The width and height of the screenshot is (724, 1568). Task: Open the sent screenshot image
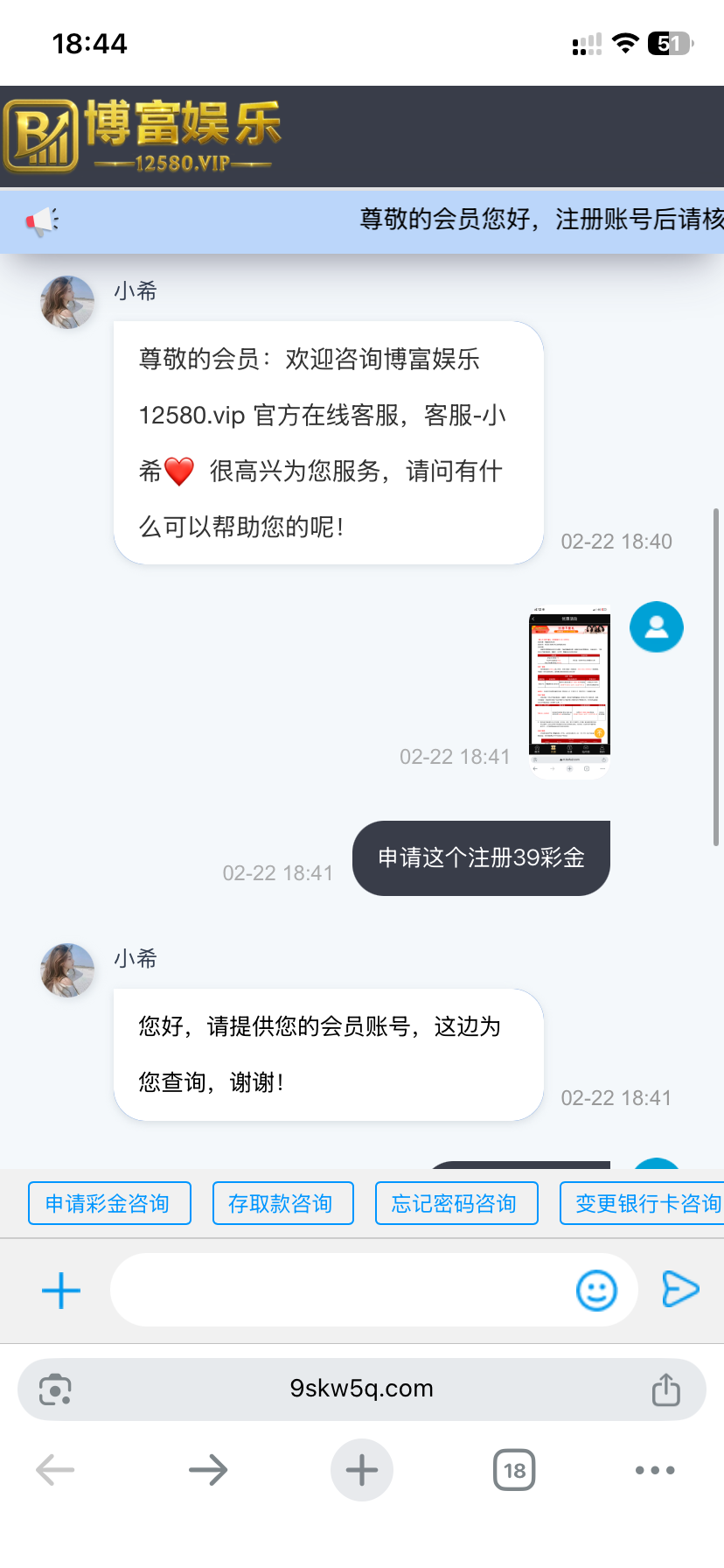pos(569,691)
